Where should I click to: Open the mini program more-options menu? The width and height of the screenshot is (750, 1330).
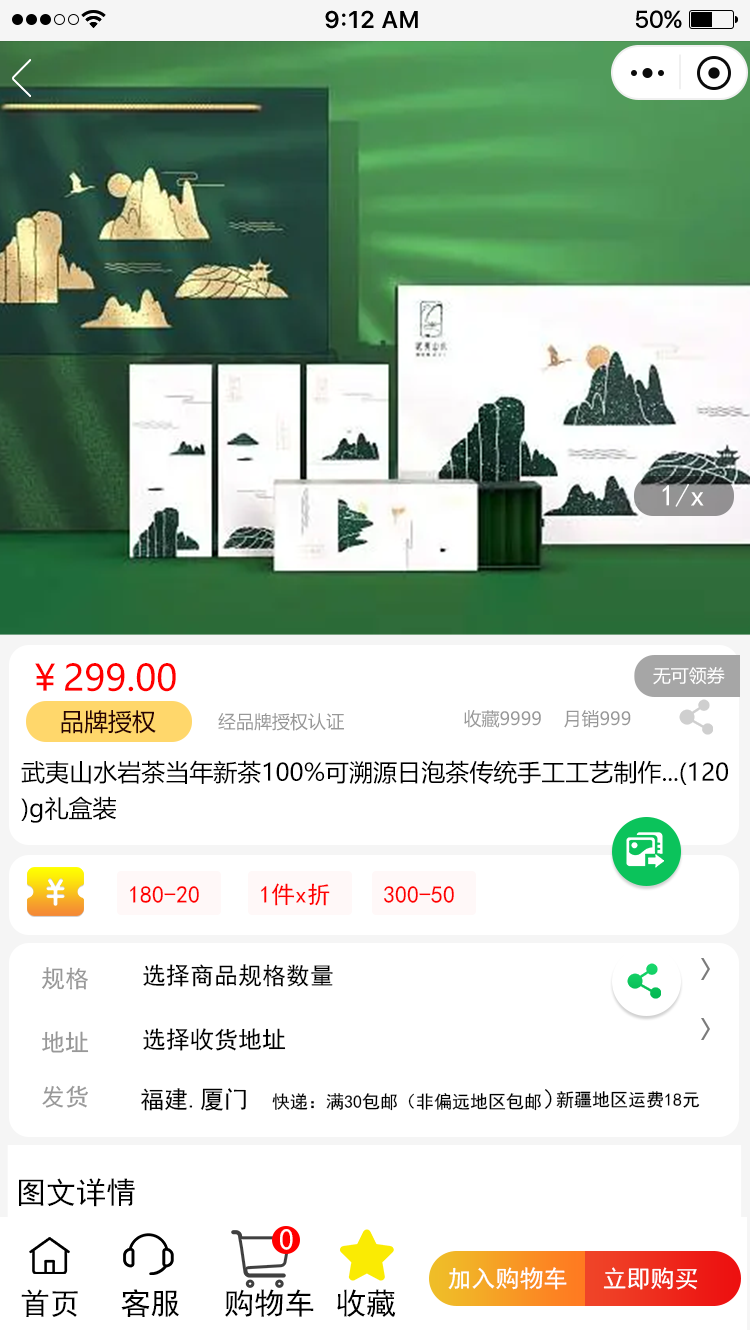pyautogui.click(x=647, y=73)
